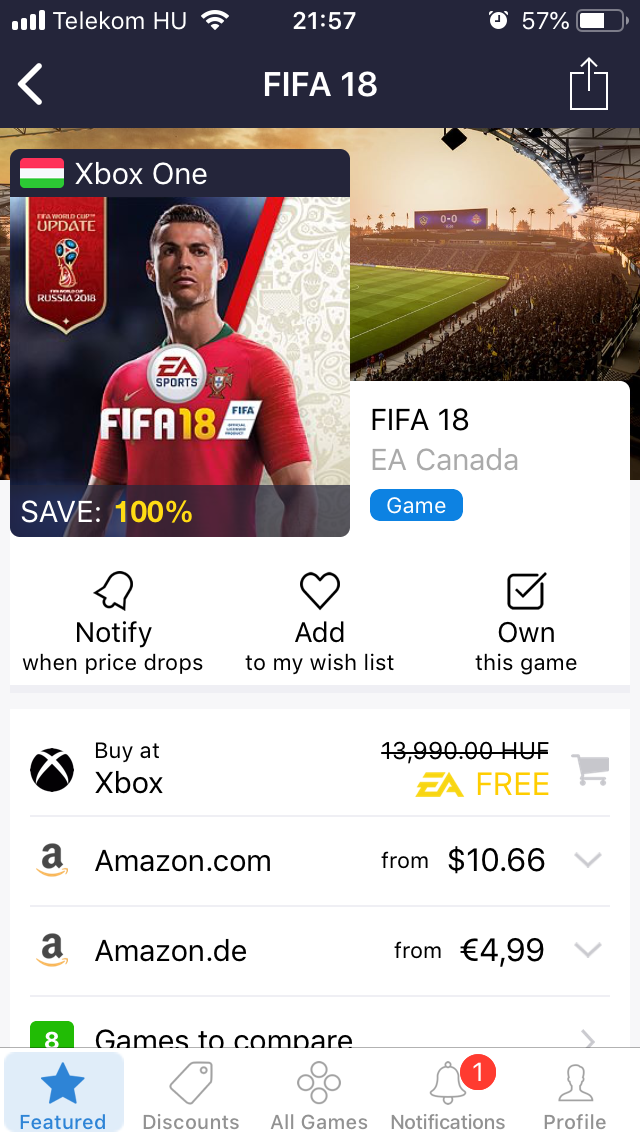
Task: Go to the Profile tab
Action: pyautogui.click(x=575, y=1096)
